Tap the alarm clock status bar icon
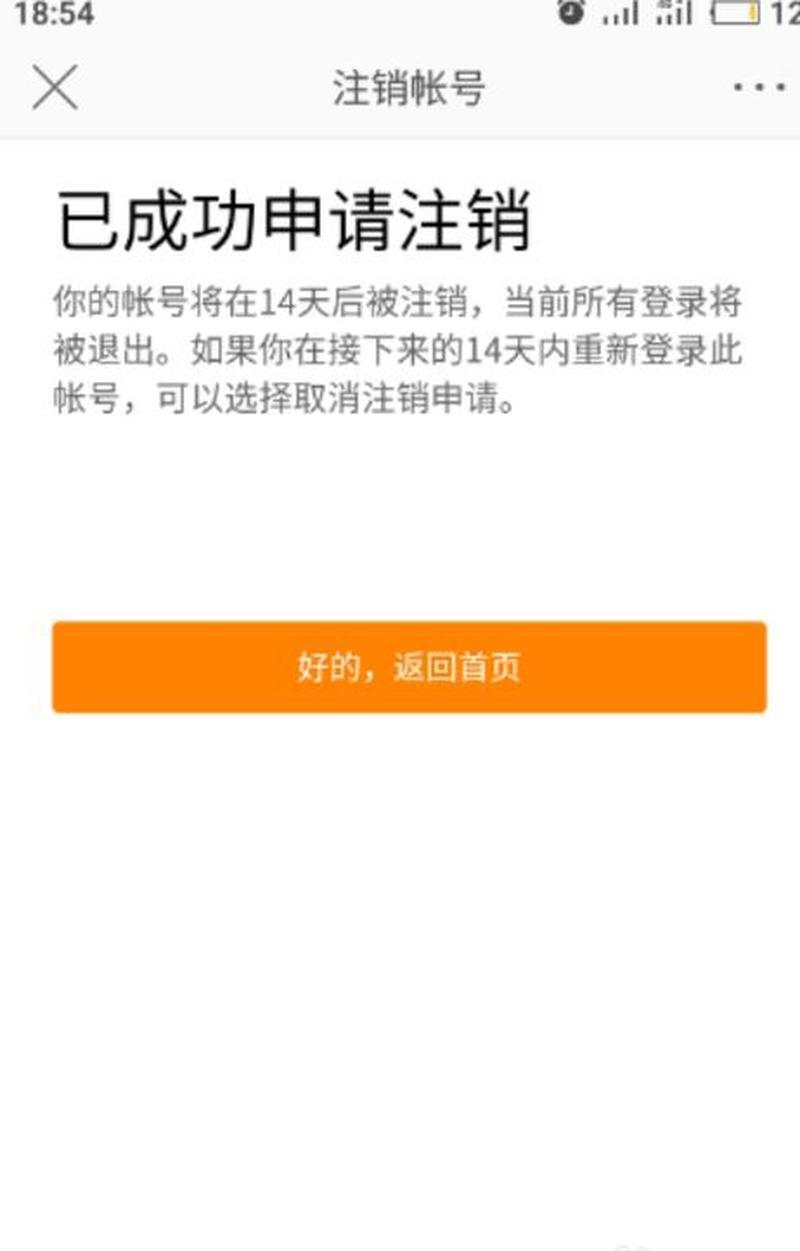The width and height of the screenshot is (800, 1251). click(570, 13)
